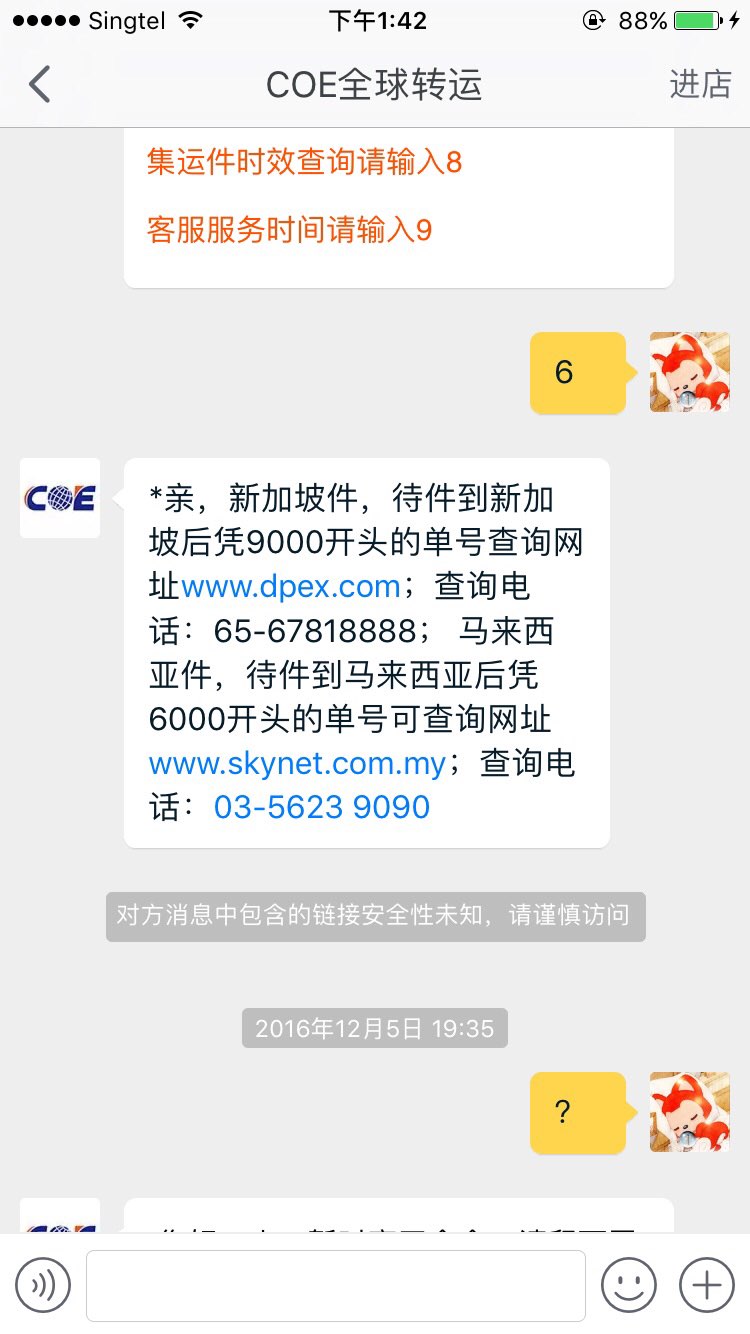
Task: Focus the message text field
Action: (x=336, y=1285)
